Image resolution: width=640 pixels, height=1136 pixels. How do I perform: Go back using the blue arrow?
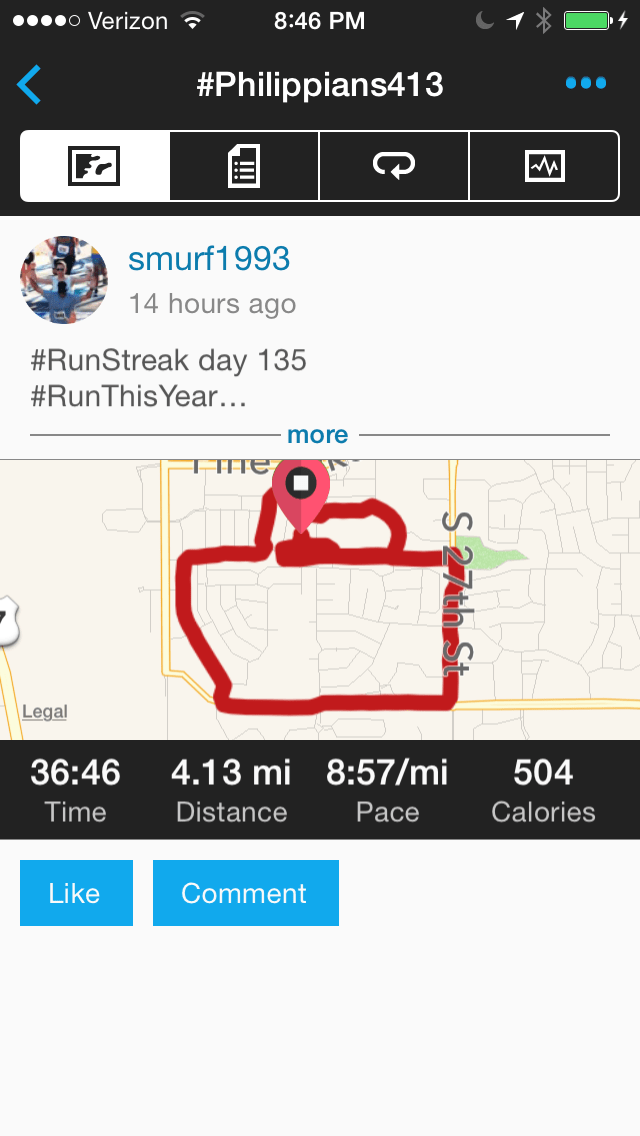30,85
